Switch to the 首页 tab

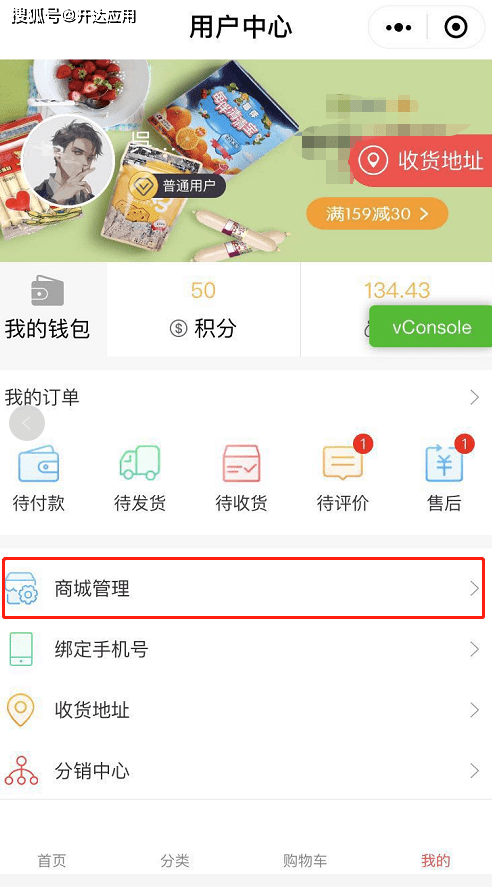tap(52, 861)
